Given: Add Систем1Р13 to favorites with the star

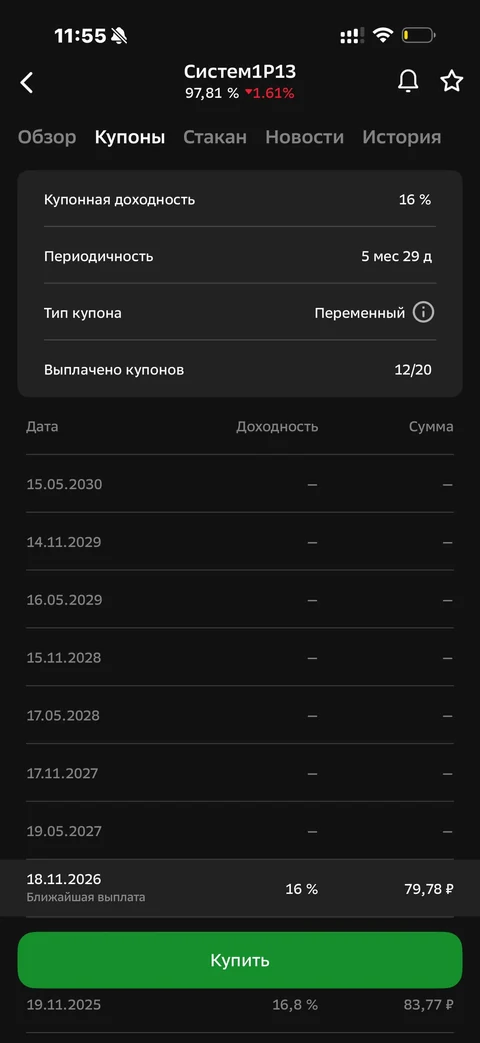Looking at the screenshot, I should pyautogui.click(x=451, y=81).
